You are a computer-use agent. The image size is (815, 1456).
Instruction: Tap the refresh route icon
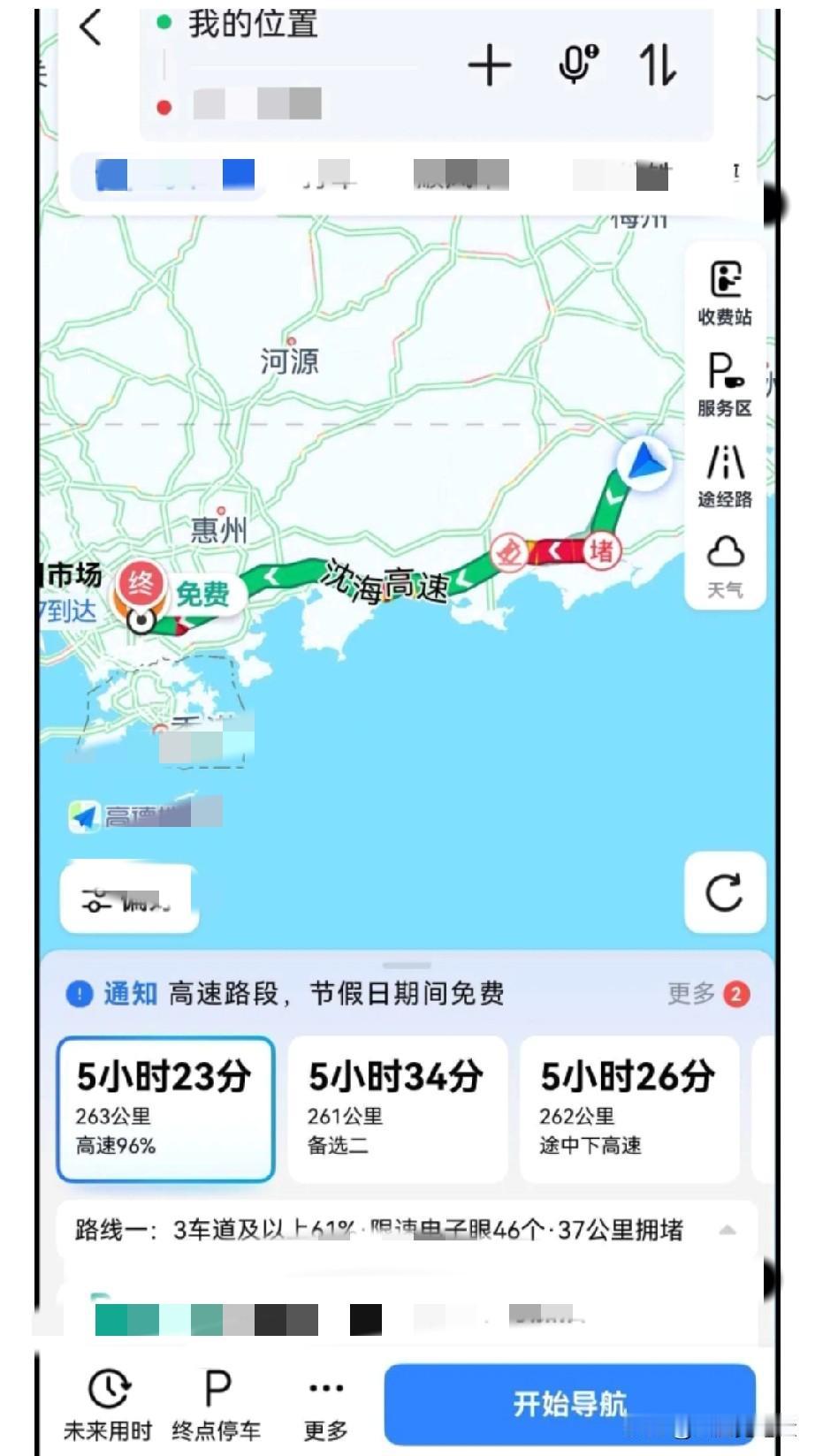[x=724, y=893]
